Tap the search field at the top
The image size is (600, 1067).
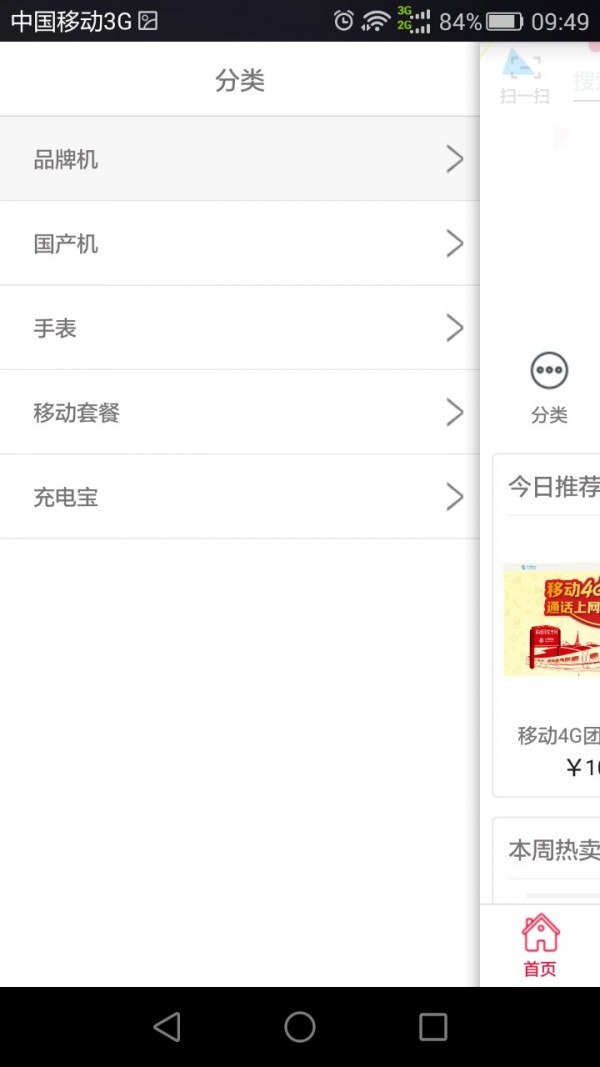click(586, 81)
